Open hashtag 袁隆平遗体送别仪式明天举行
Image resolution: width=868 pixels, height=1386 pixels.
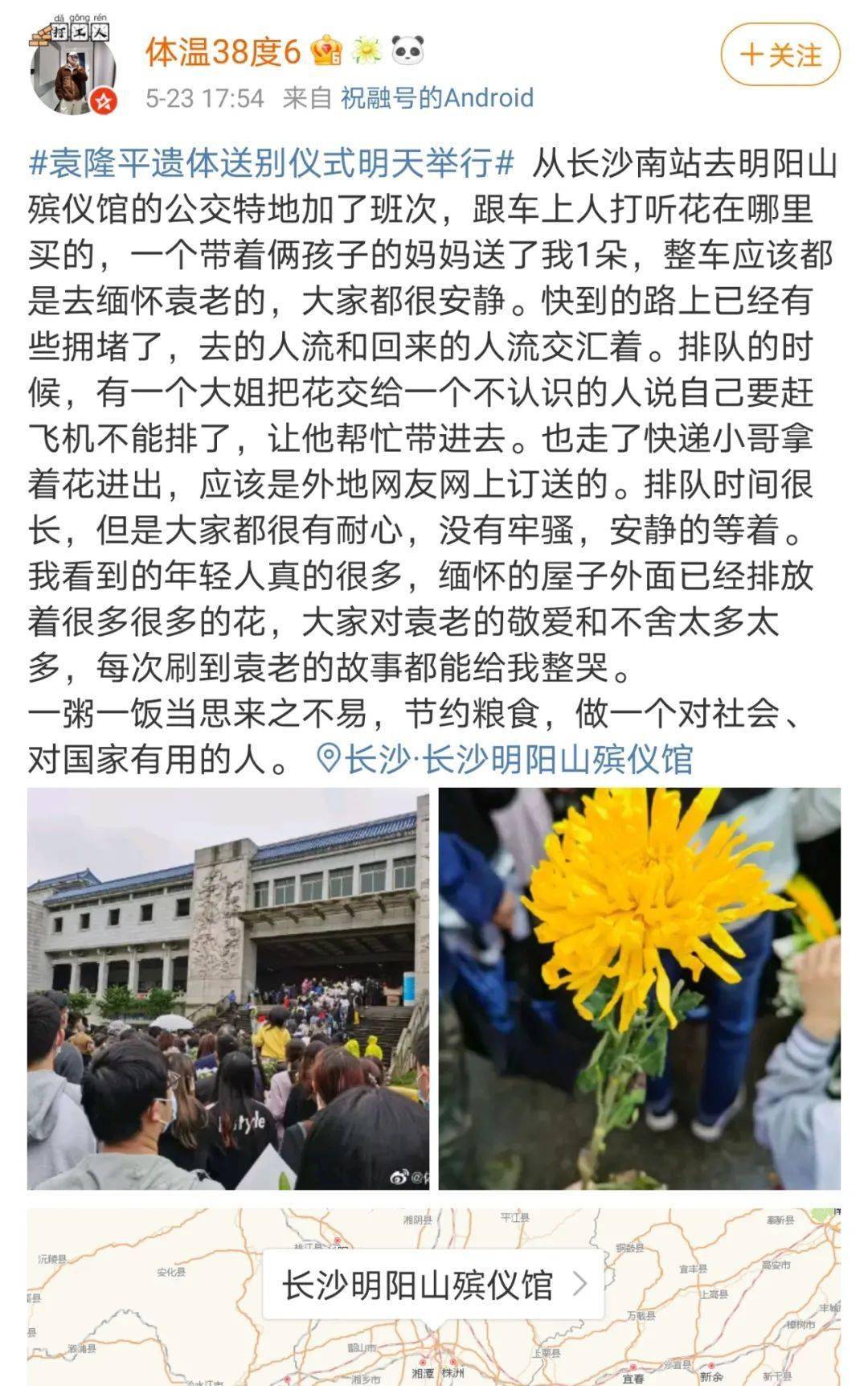coord(271,164)
